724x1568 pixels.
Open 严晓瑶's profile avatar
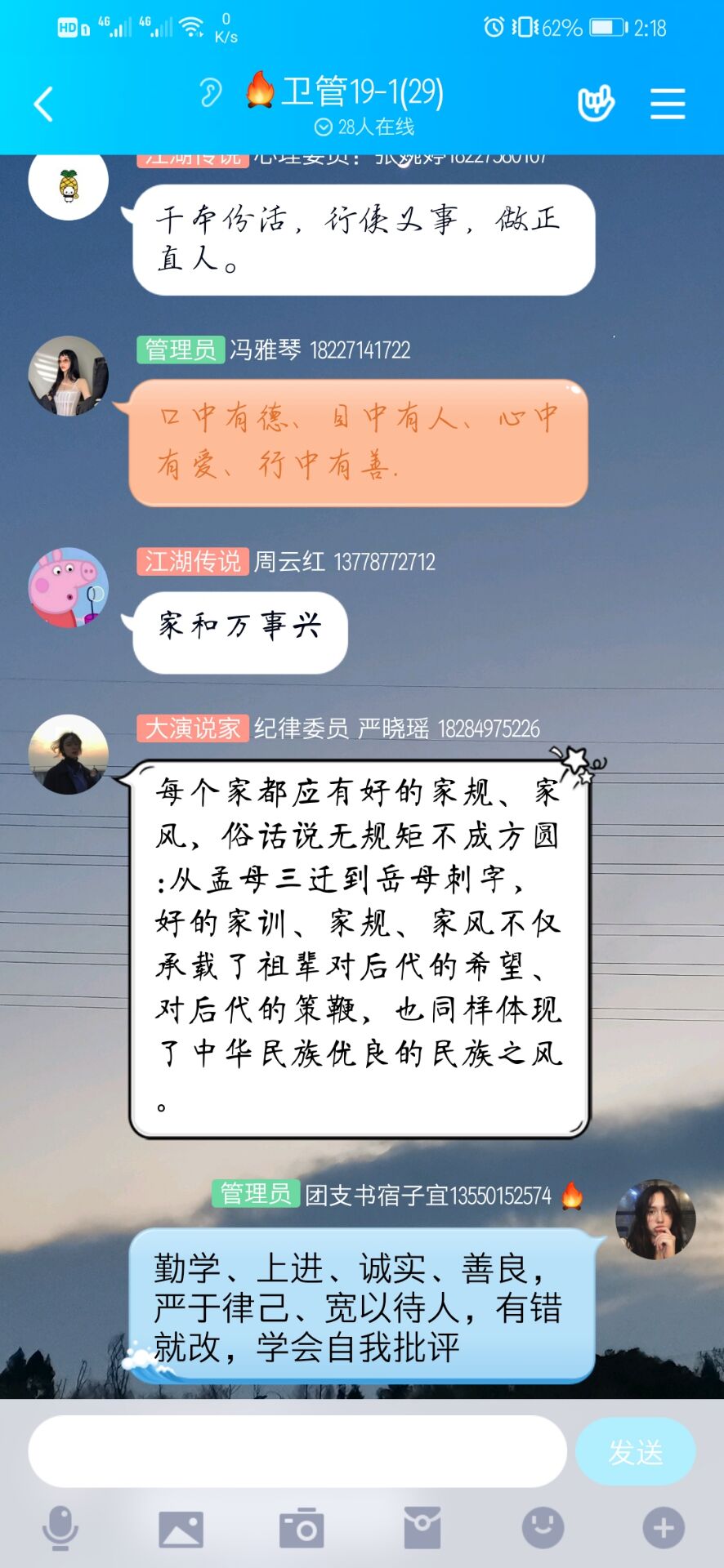point(69,754)
